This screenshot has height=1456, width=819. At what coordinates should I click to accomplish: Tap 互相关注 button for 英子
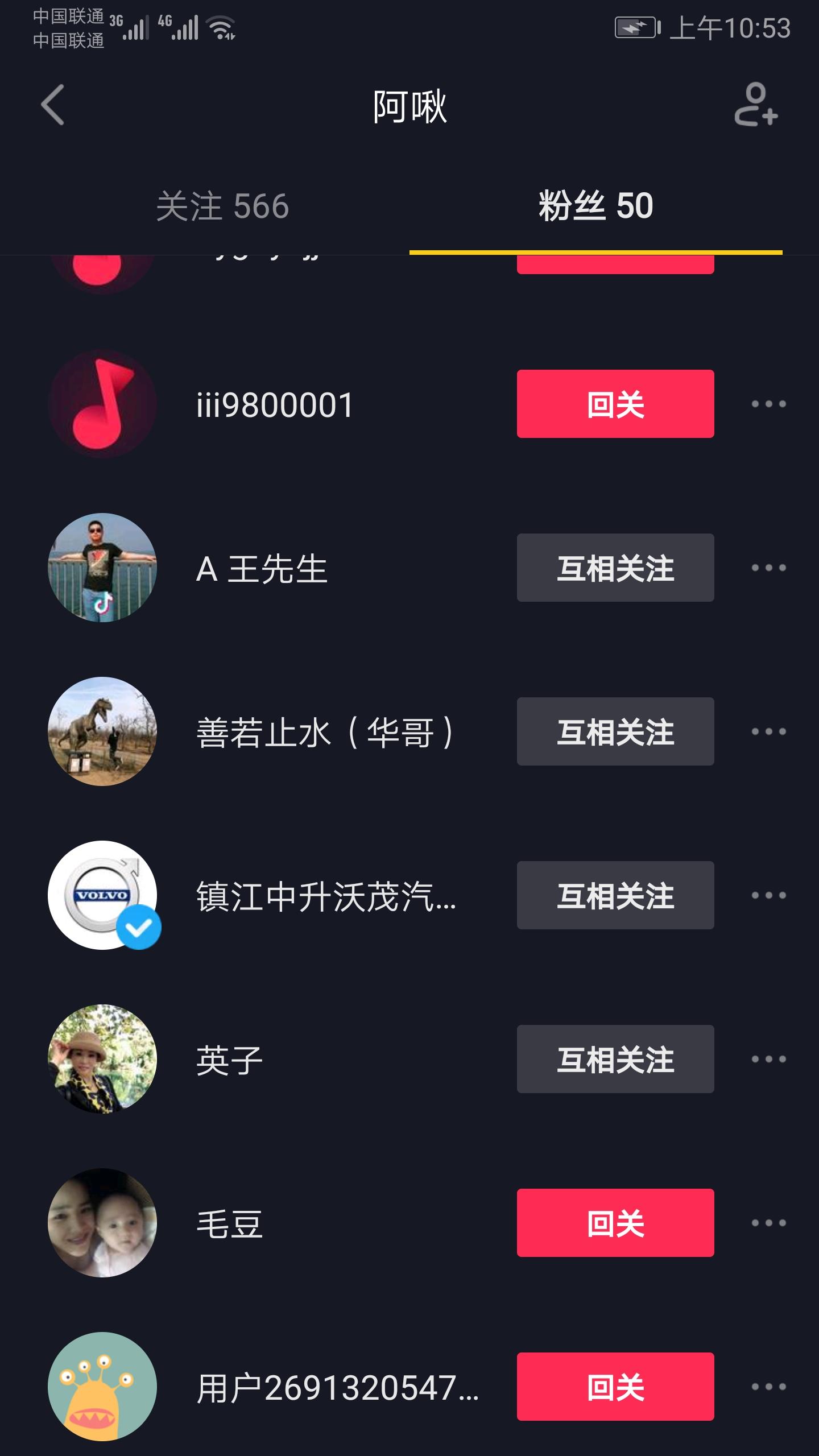[615, 1059]
